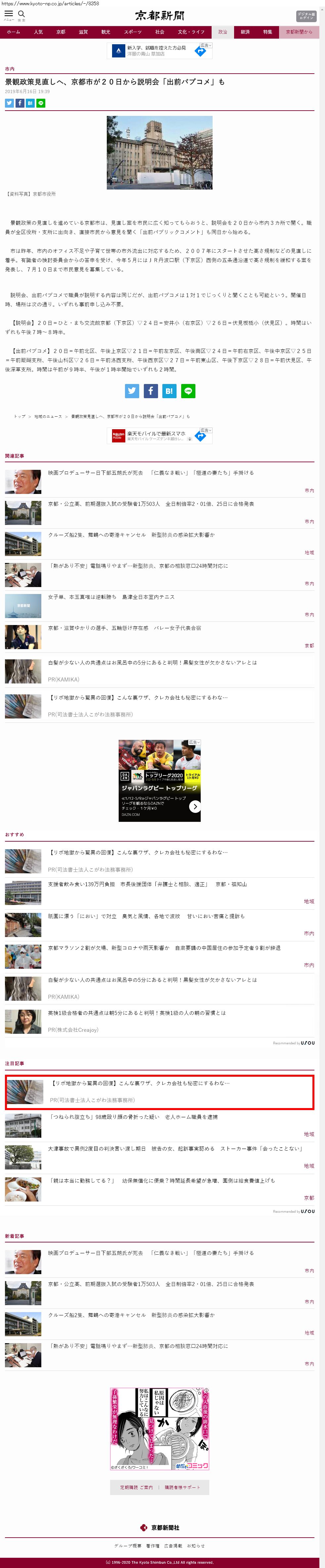Share via LINE icon below the headline
The height and width of the screenshot is (1568, 325).
(x=41, y=103)
